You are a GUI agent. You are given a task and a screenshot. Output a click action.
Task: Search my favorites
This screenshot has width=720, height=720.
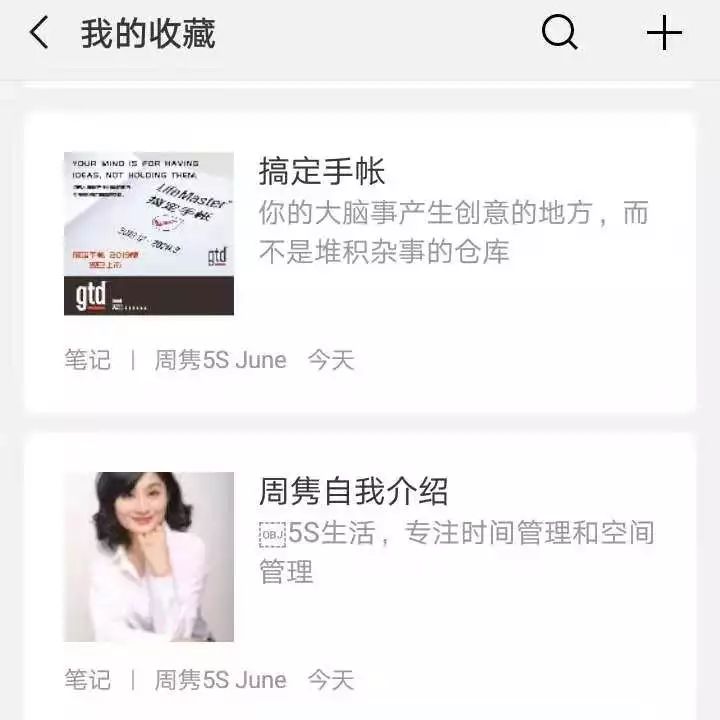point(560,33)
